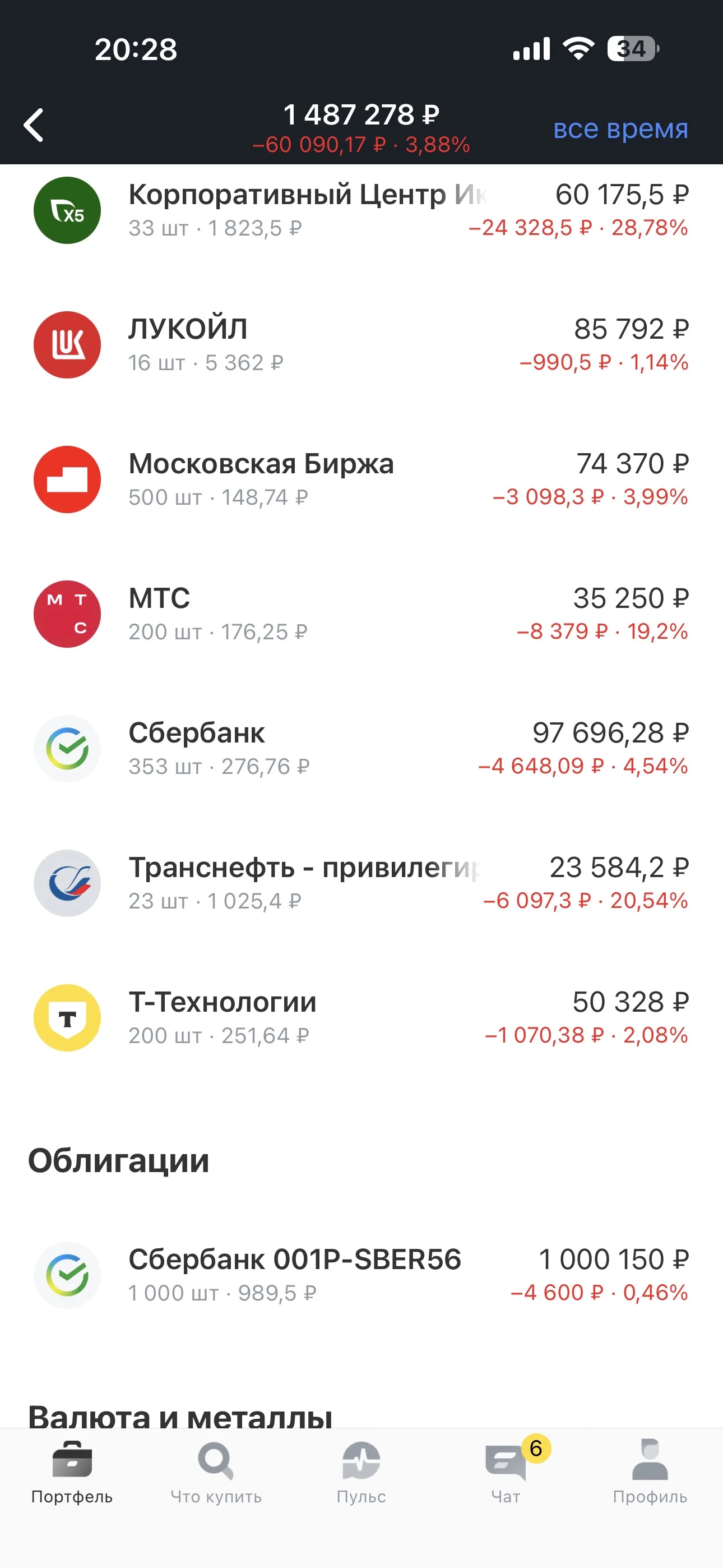Open the Сбербанк 001P-SBER56 bond
The image size is (723, 1568).
(361, 1275)
